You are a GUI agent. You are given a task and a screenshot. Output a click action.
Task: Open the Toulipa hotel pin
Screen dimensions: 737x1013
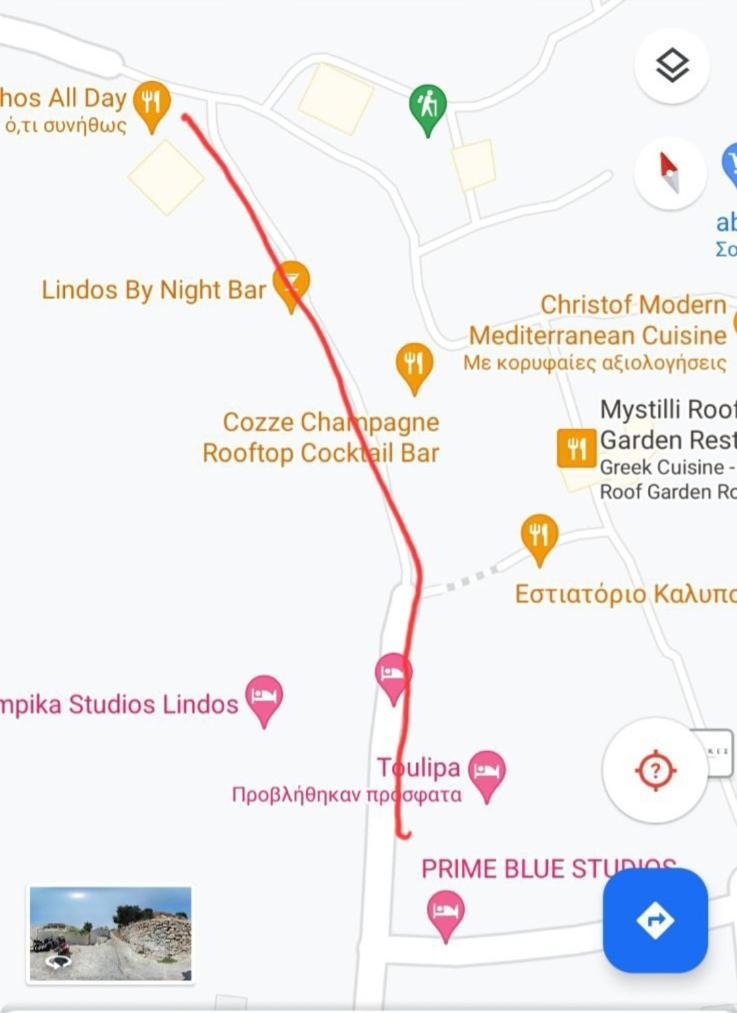[487, 774]
